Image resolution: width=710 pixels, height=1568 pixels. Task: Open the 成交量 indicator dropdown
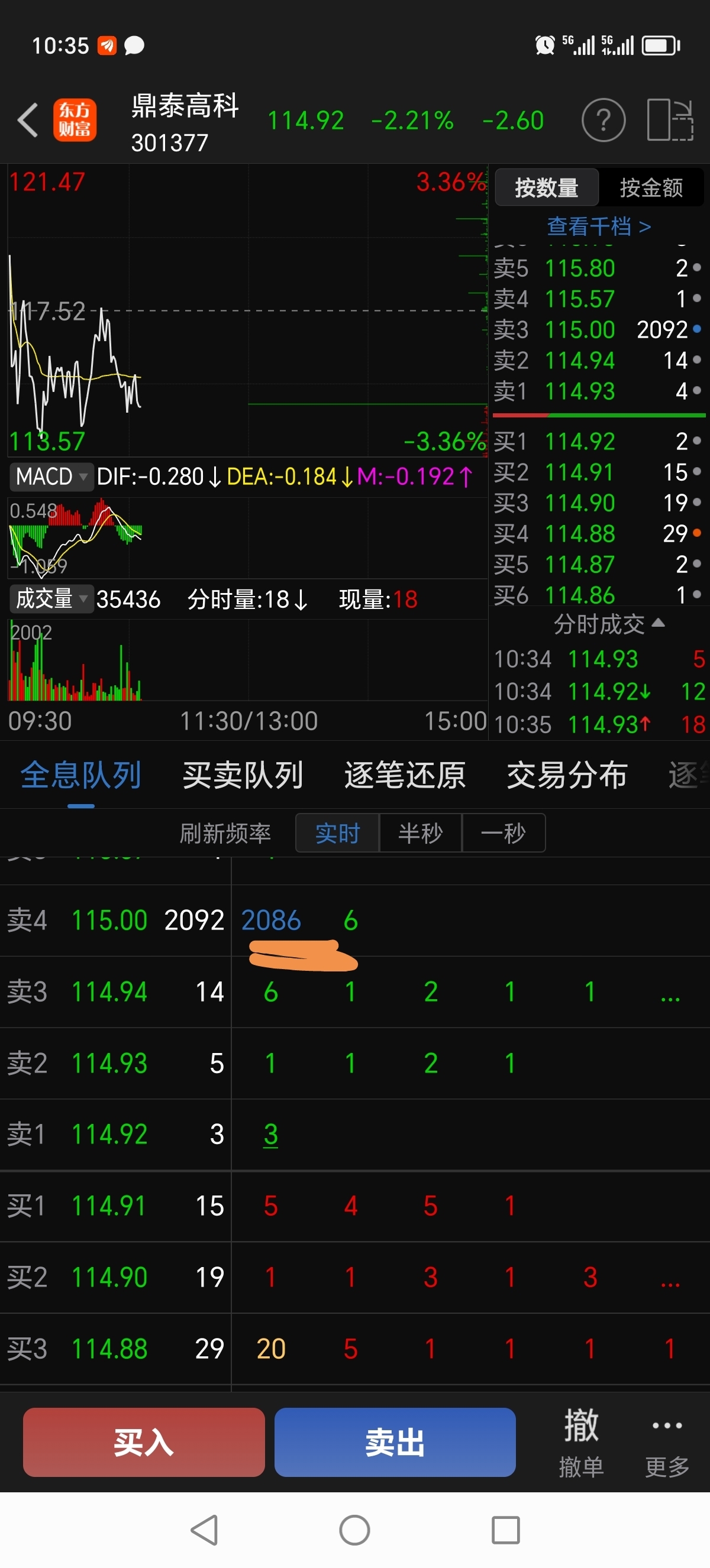coord(50,599)
